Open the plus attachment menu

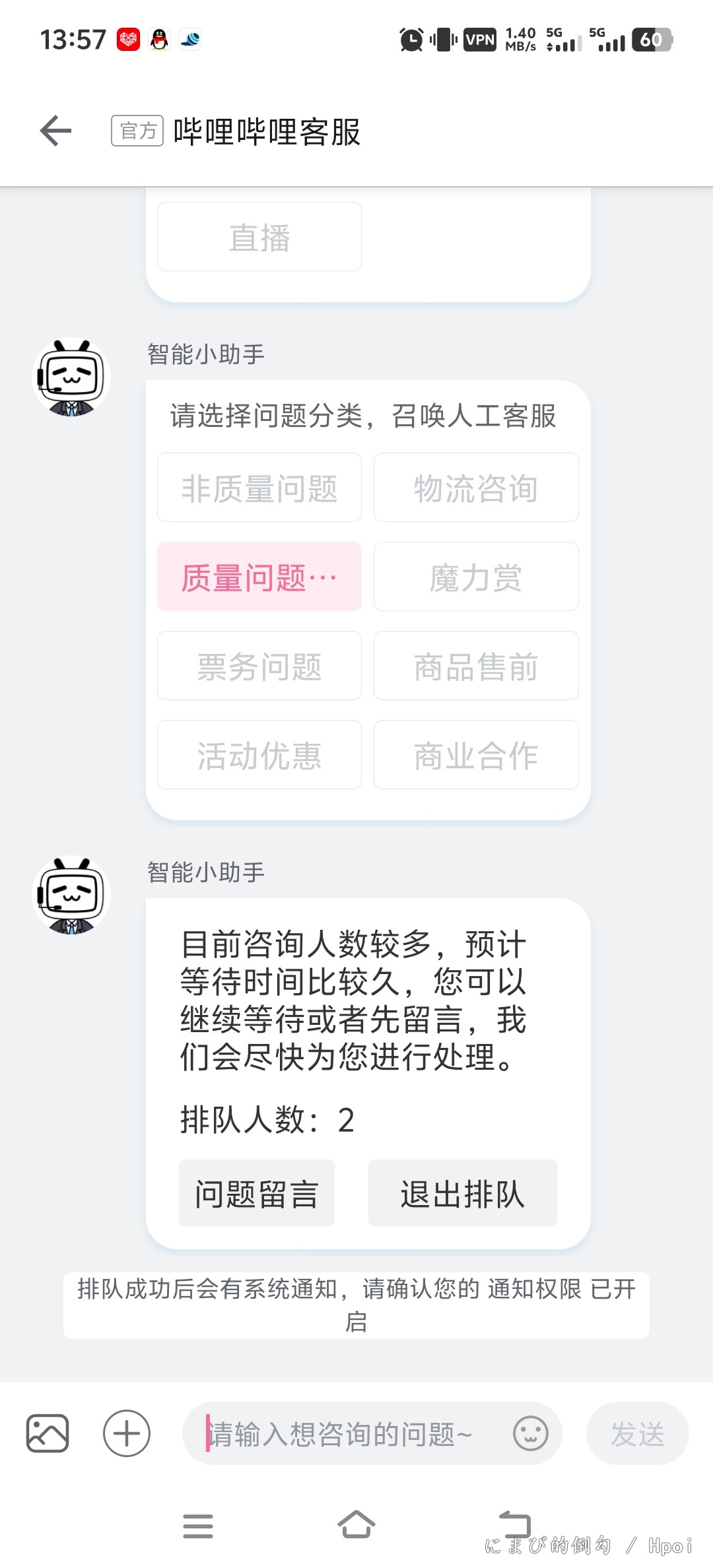pos(127,1433)
